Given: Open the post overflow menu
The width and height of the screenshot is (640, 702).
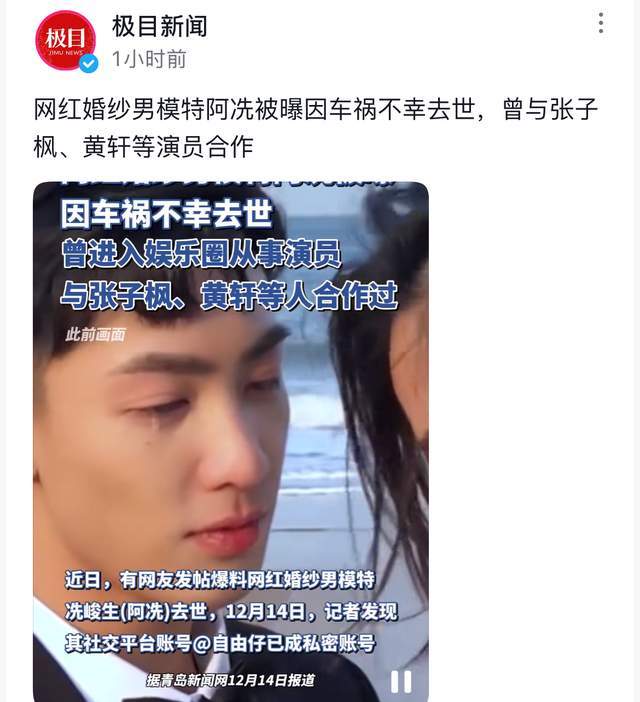Looking at the screenshot, I should [x=600, y=23].
